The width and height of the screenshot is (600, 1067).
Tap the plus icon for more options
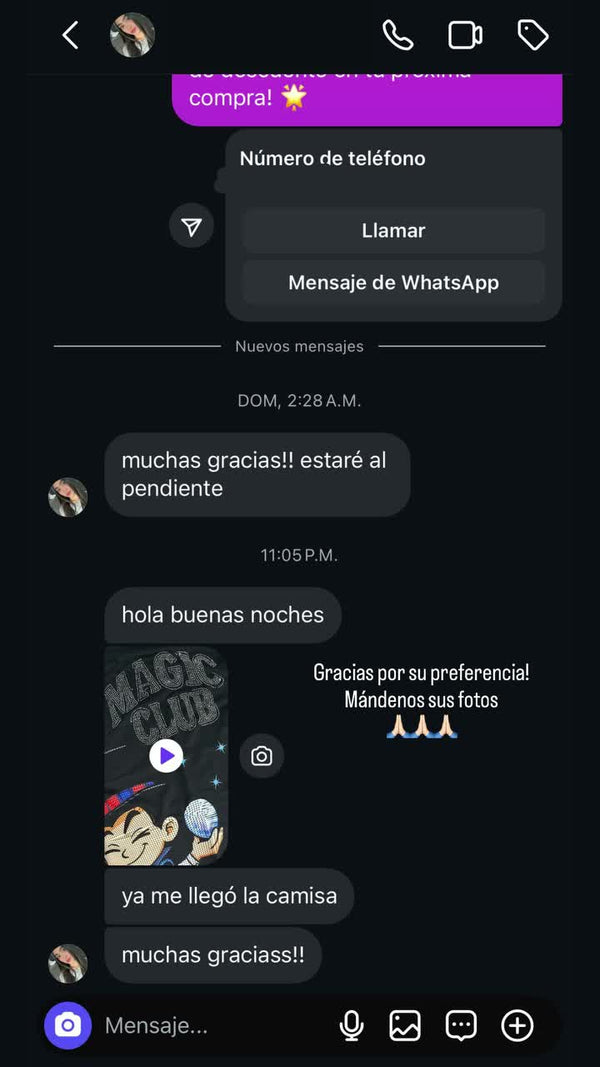click(x=517, y=1025)
